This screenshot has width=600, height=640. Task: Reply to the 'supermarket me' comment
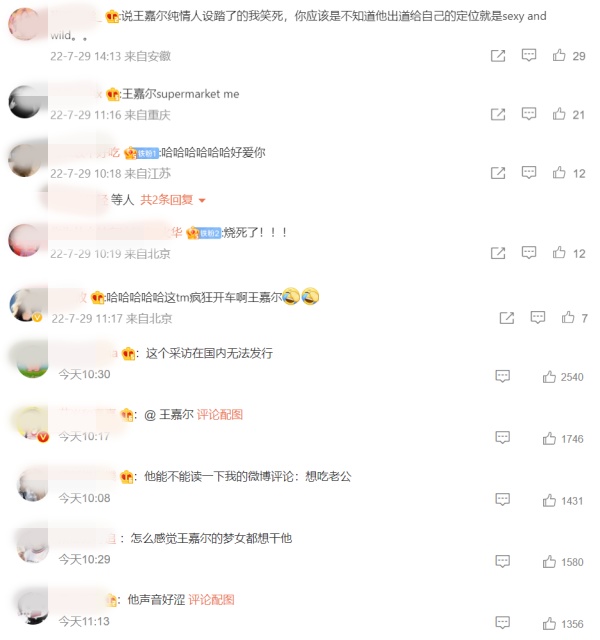(529, 115)
